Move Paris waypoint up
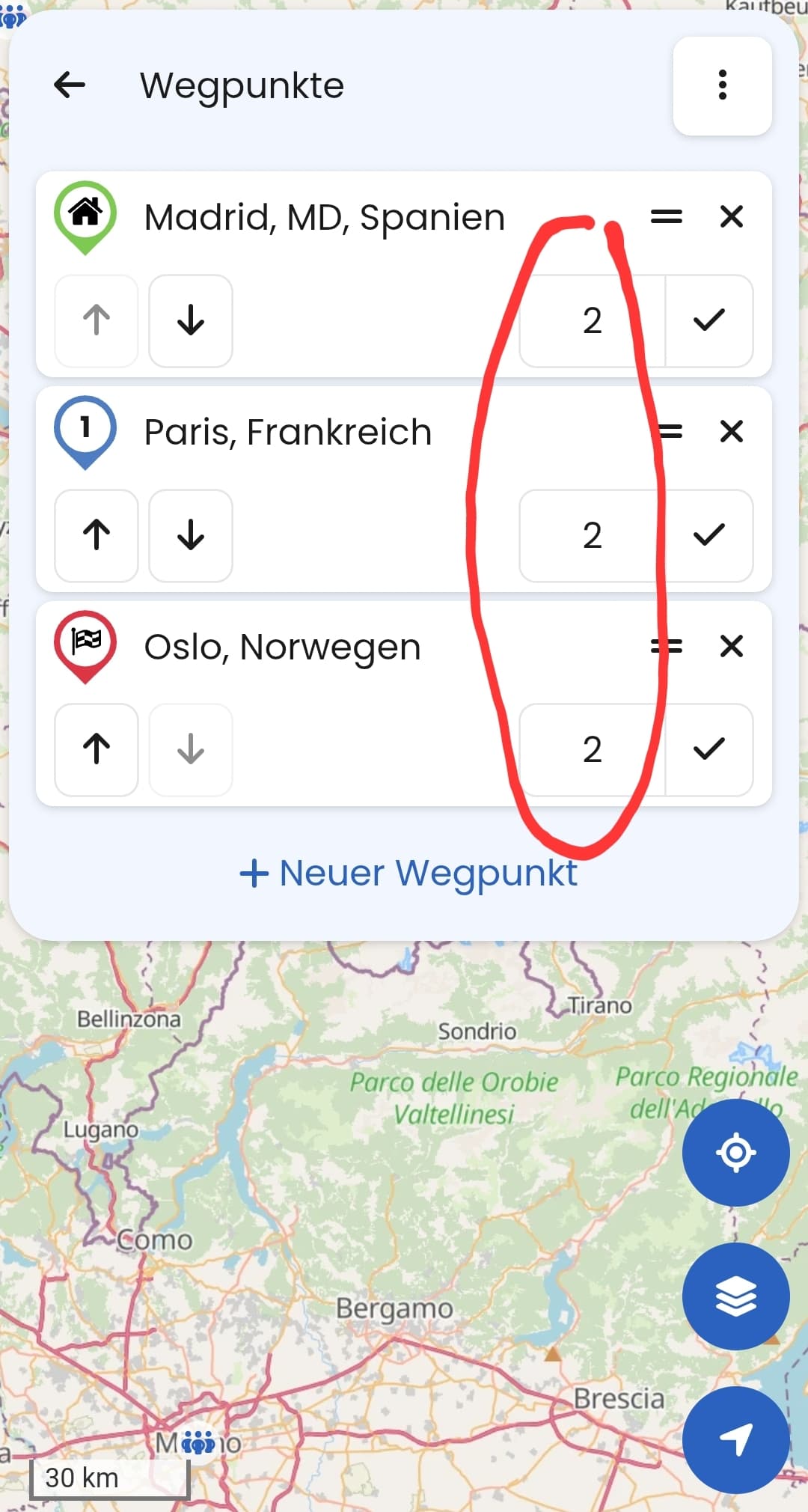Screen dimensions: 808x1512 [x=97, y=535]
